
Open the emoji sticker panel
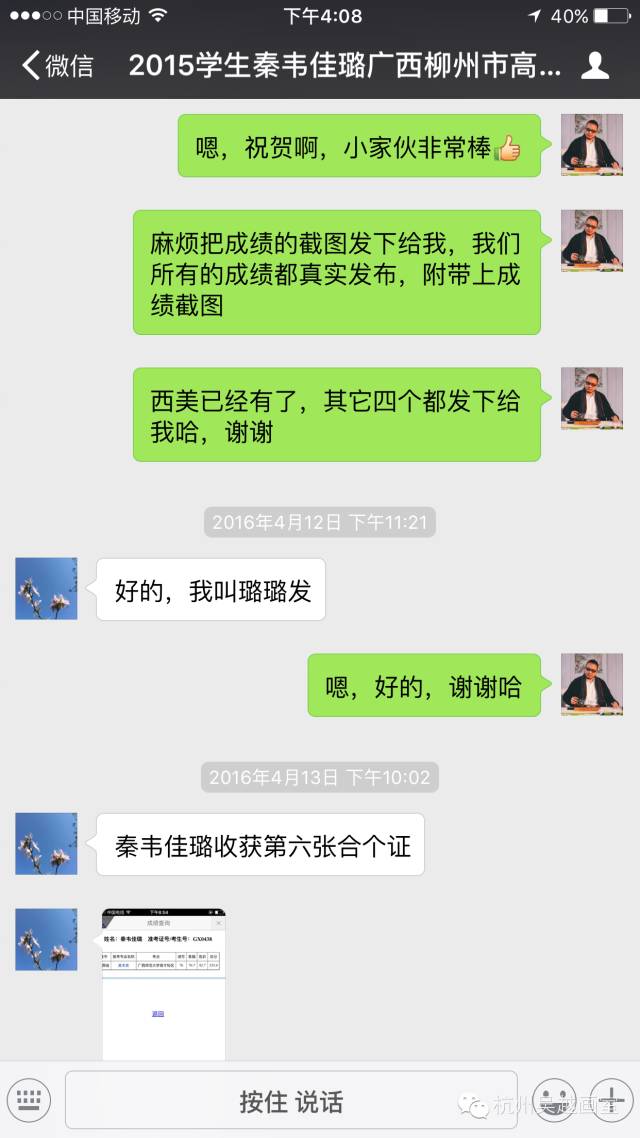pos(553,1100)
